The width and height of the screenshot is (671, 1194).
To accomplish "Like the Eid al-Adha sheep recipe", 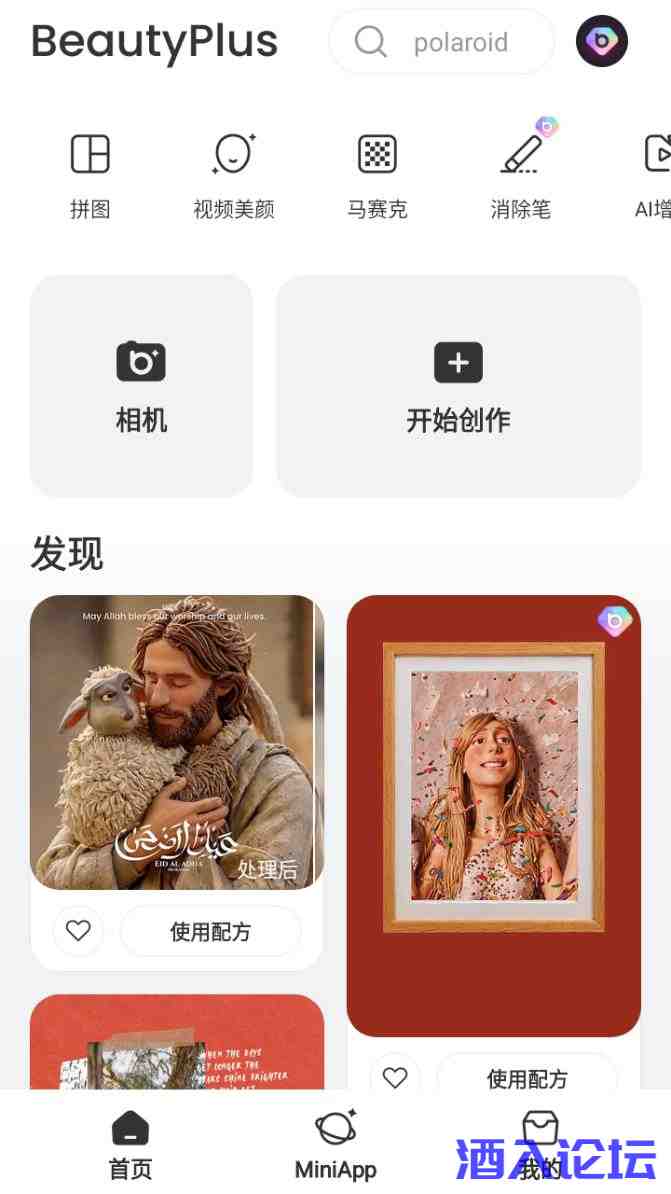I will pos(78,931).
